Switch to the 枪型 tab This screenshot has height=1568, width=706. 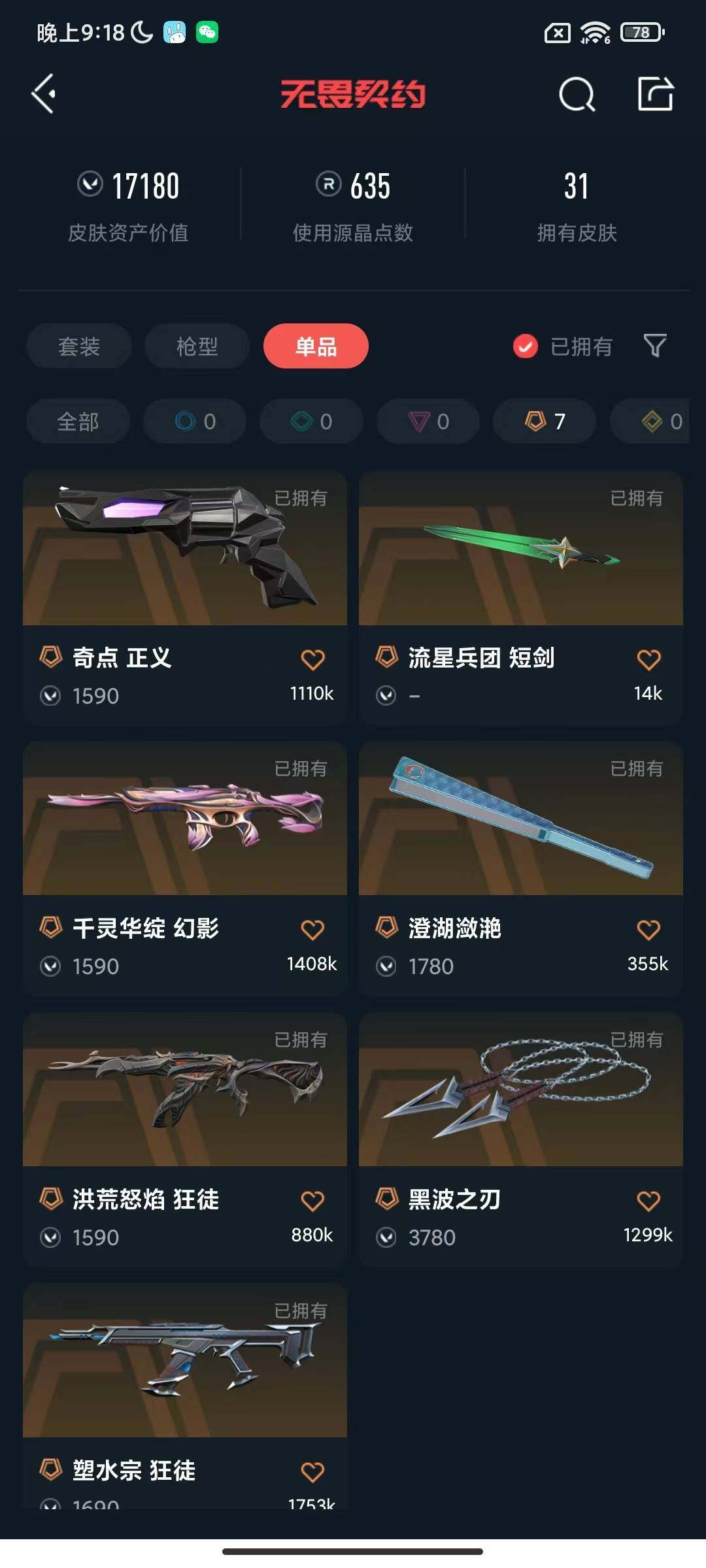197,346
